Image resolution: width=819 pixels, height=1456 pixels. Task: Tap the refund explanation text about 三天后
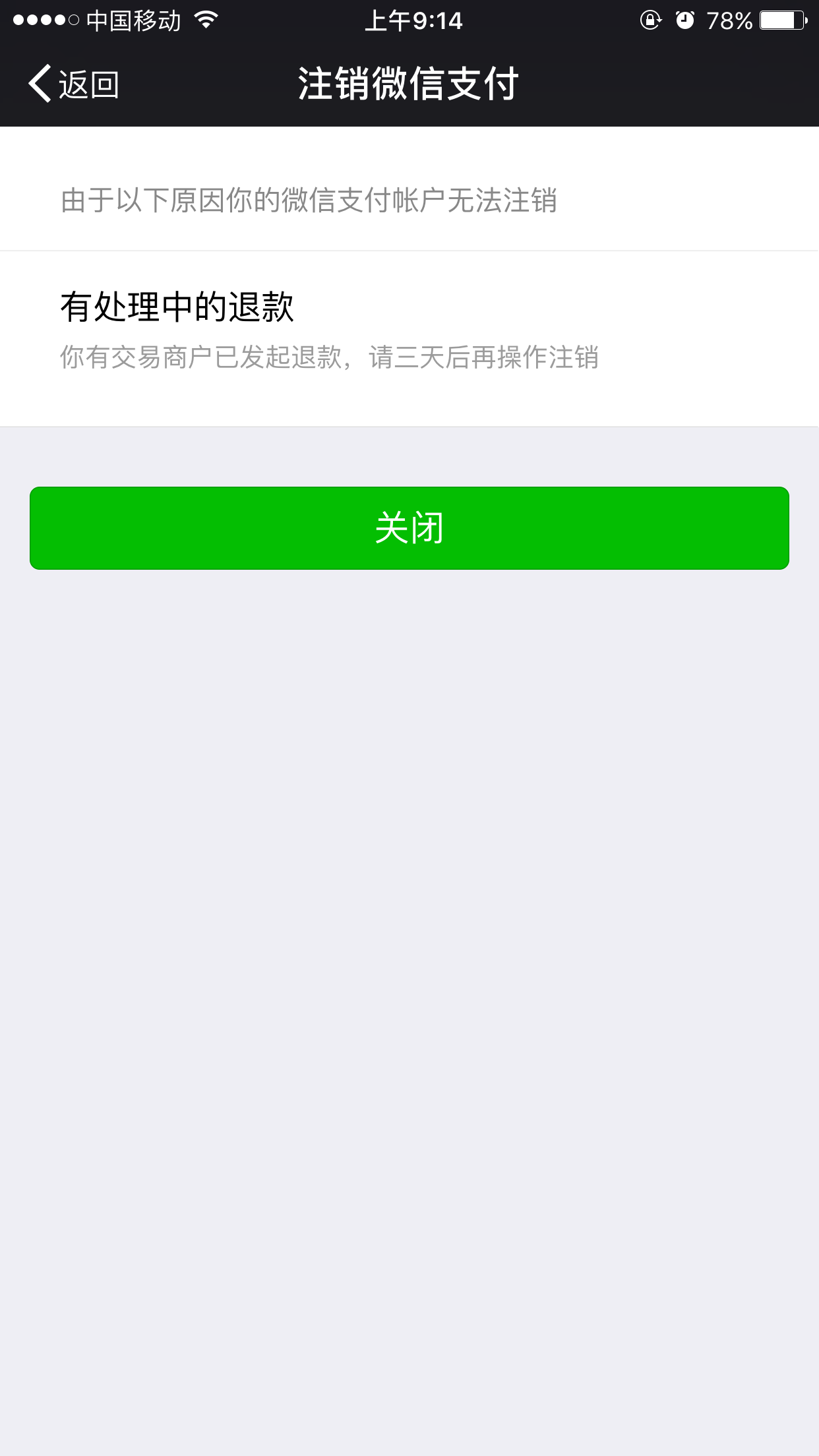point(330,356)
